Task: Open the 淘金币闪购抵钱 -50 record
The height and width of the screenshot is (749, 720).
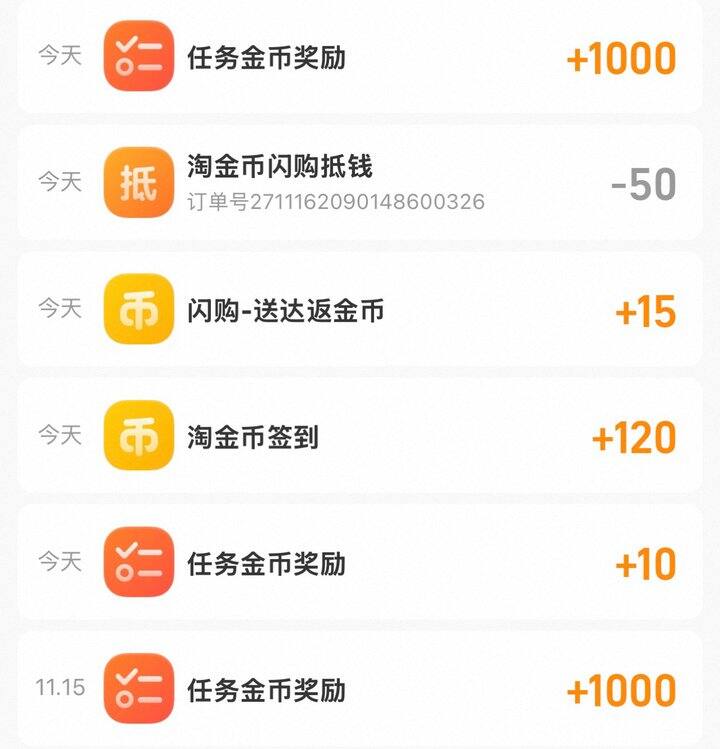Action: (360, 183)
